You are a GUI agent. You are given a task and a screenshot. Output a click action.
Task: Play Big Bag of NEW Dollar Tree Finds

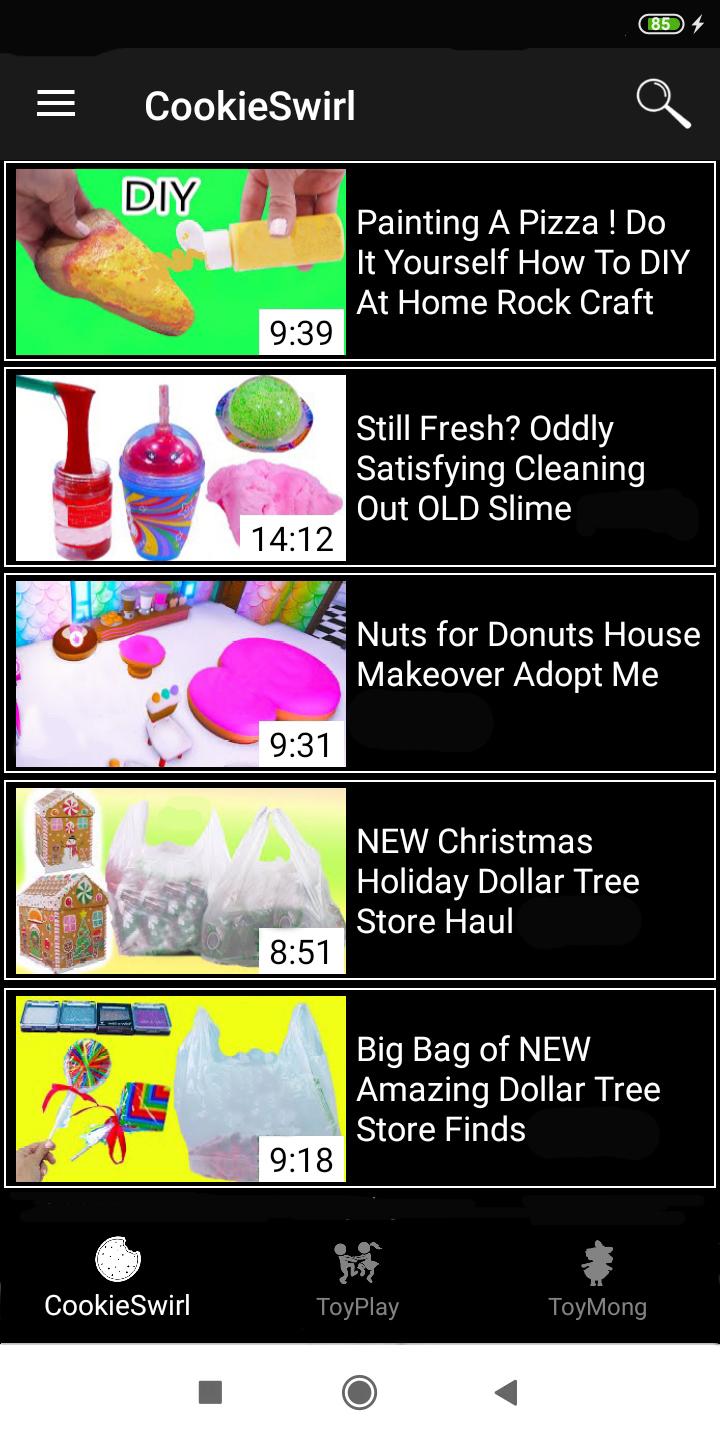tap(360, 1088)
